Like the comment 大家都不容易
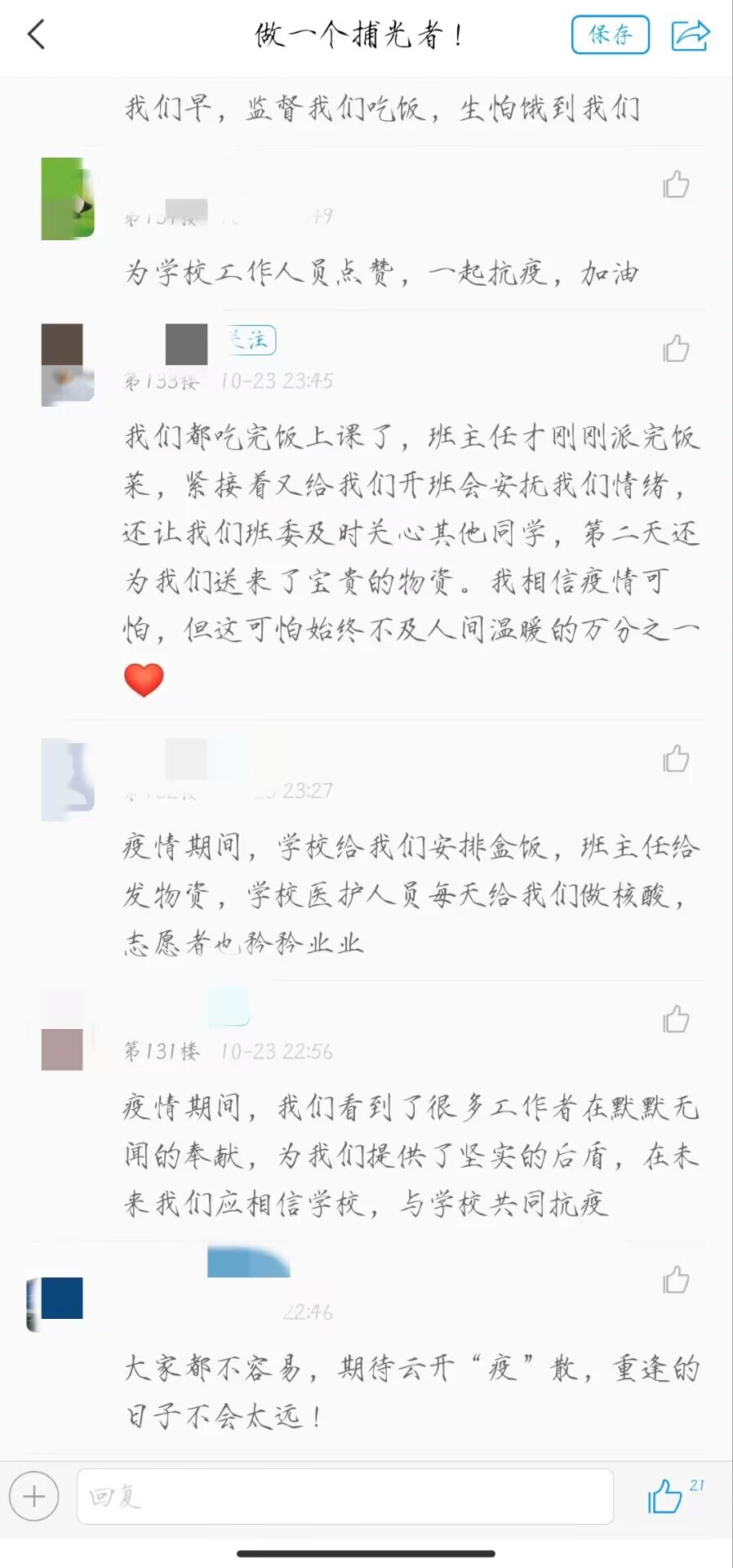The width and height of the screenshot is (733, 1568). coord(676,1280)
